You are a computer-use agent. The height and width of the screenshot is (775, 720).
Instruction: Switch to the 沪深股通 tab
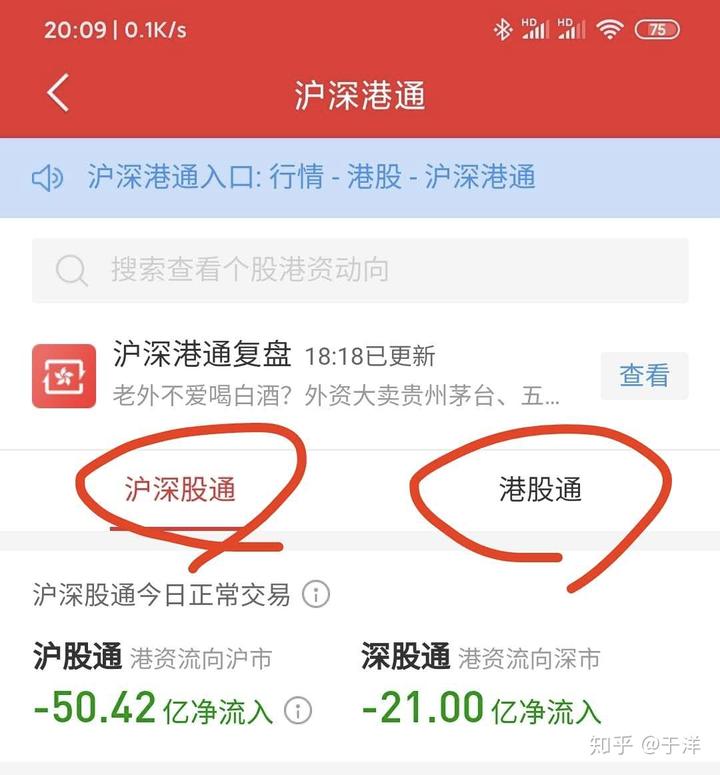pyautogui.click(x=180, y=490)
